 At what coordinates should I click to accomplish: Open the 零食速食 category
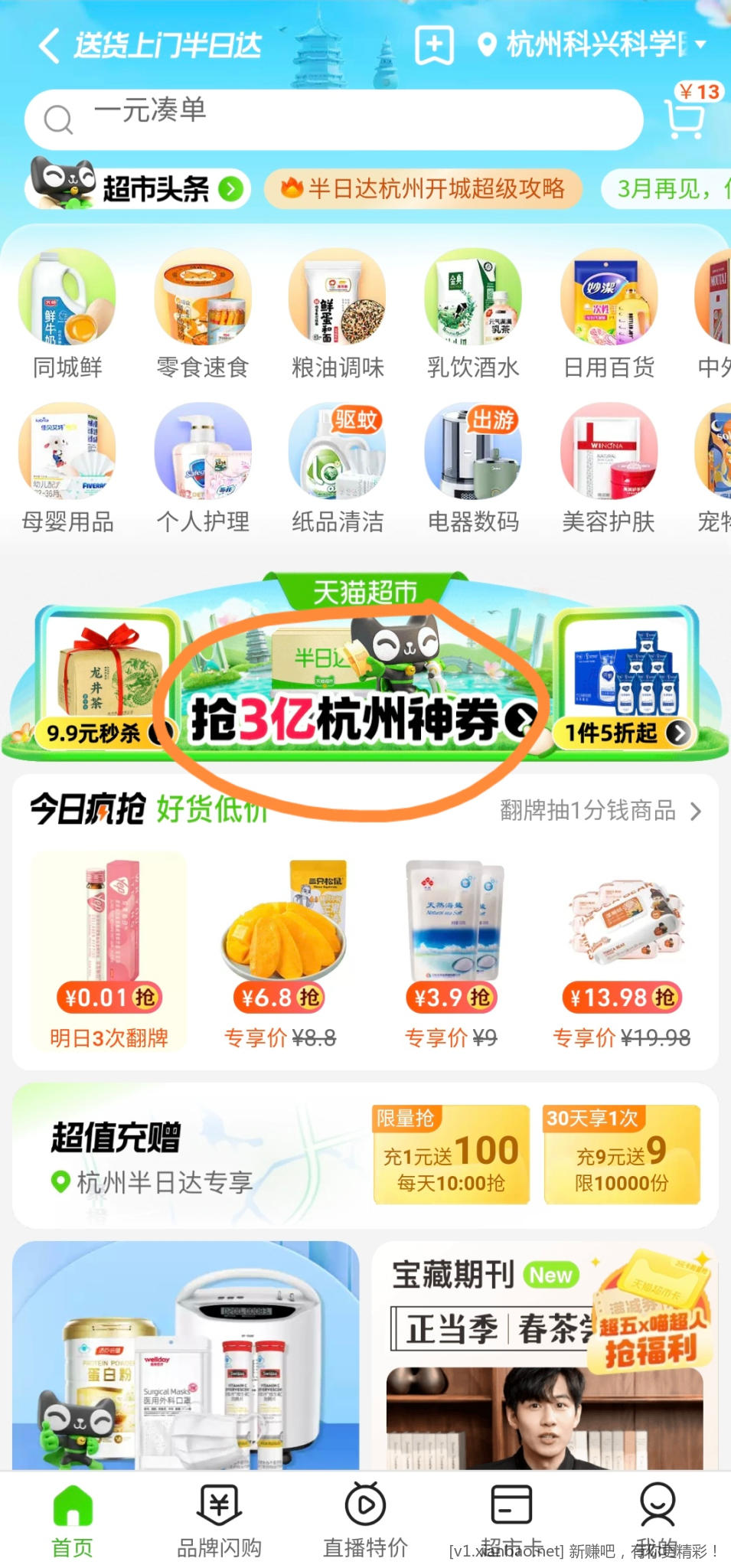(x=203, y=314)
